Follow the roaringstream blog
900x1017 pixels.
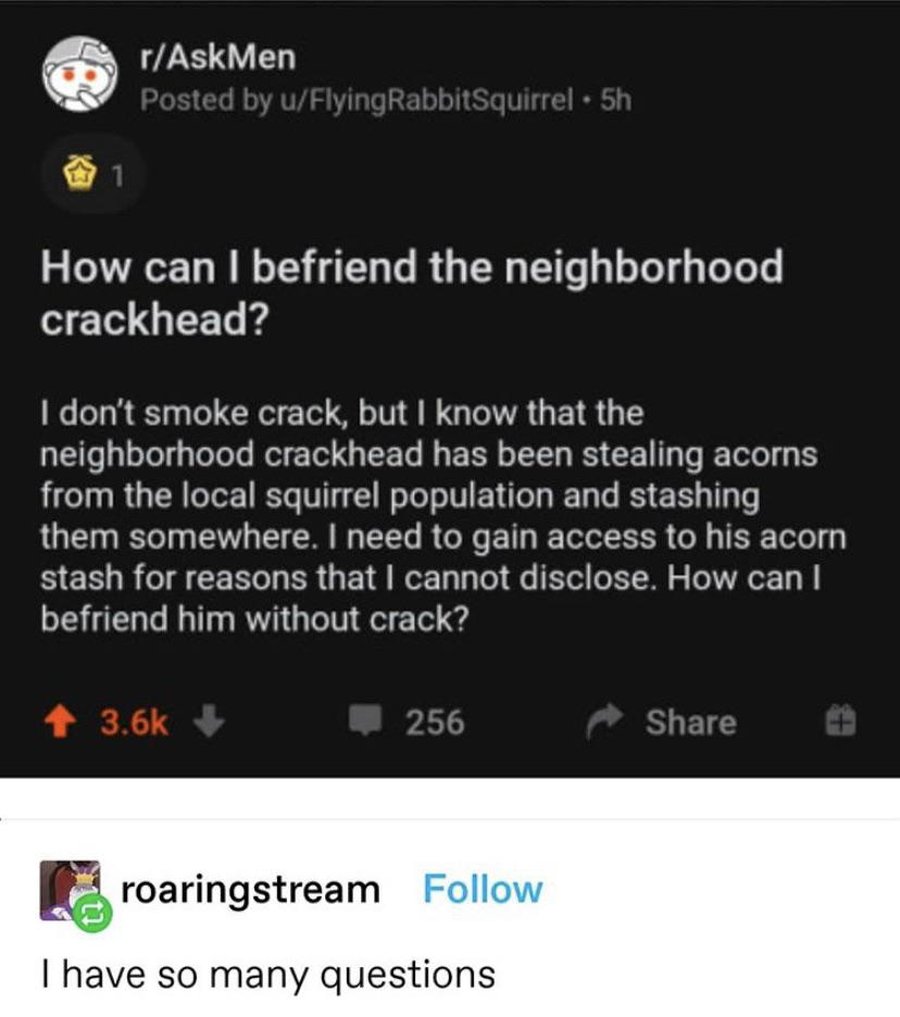[483, 888]
